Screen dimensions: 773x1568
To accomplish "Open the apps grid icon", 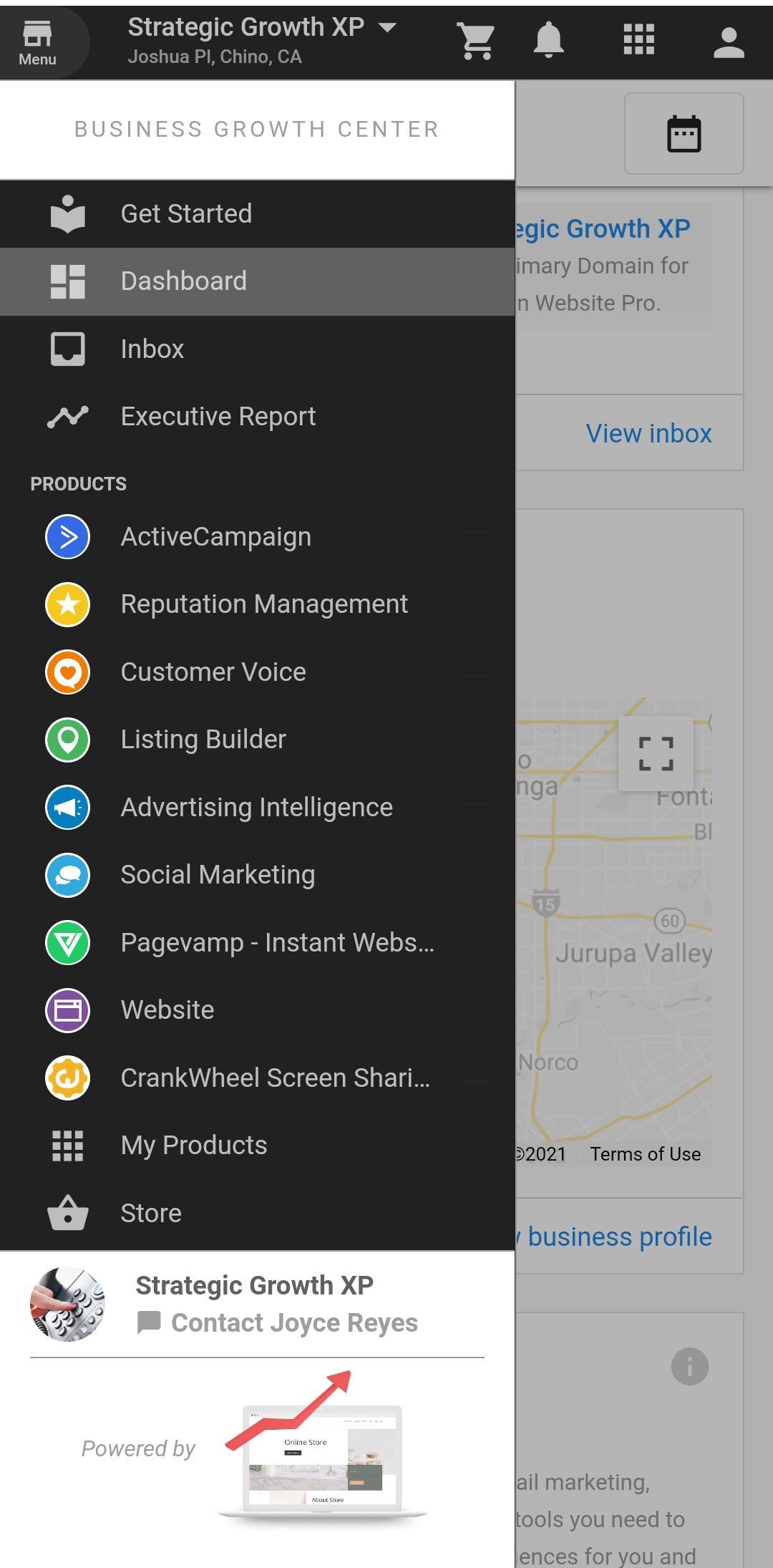I will [x=638, y=39].
